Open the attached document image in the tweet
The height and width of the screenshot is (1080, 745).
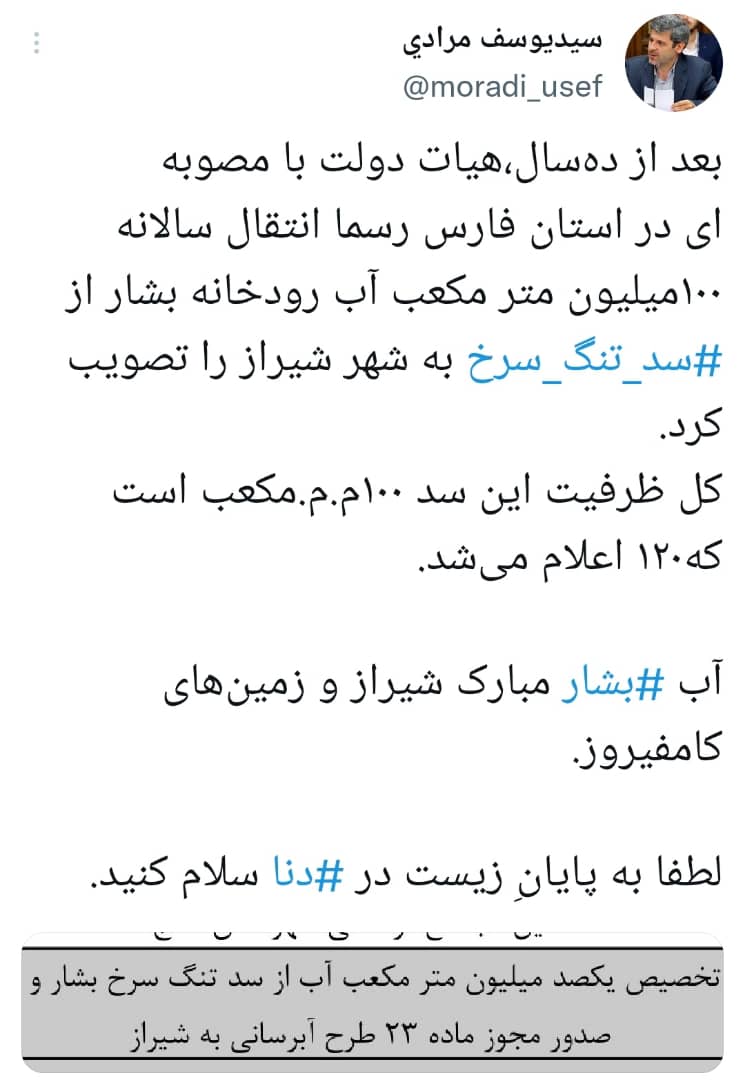(372, 1002)
